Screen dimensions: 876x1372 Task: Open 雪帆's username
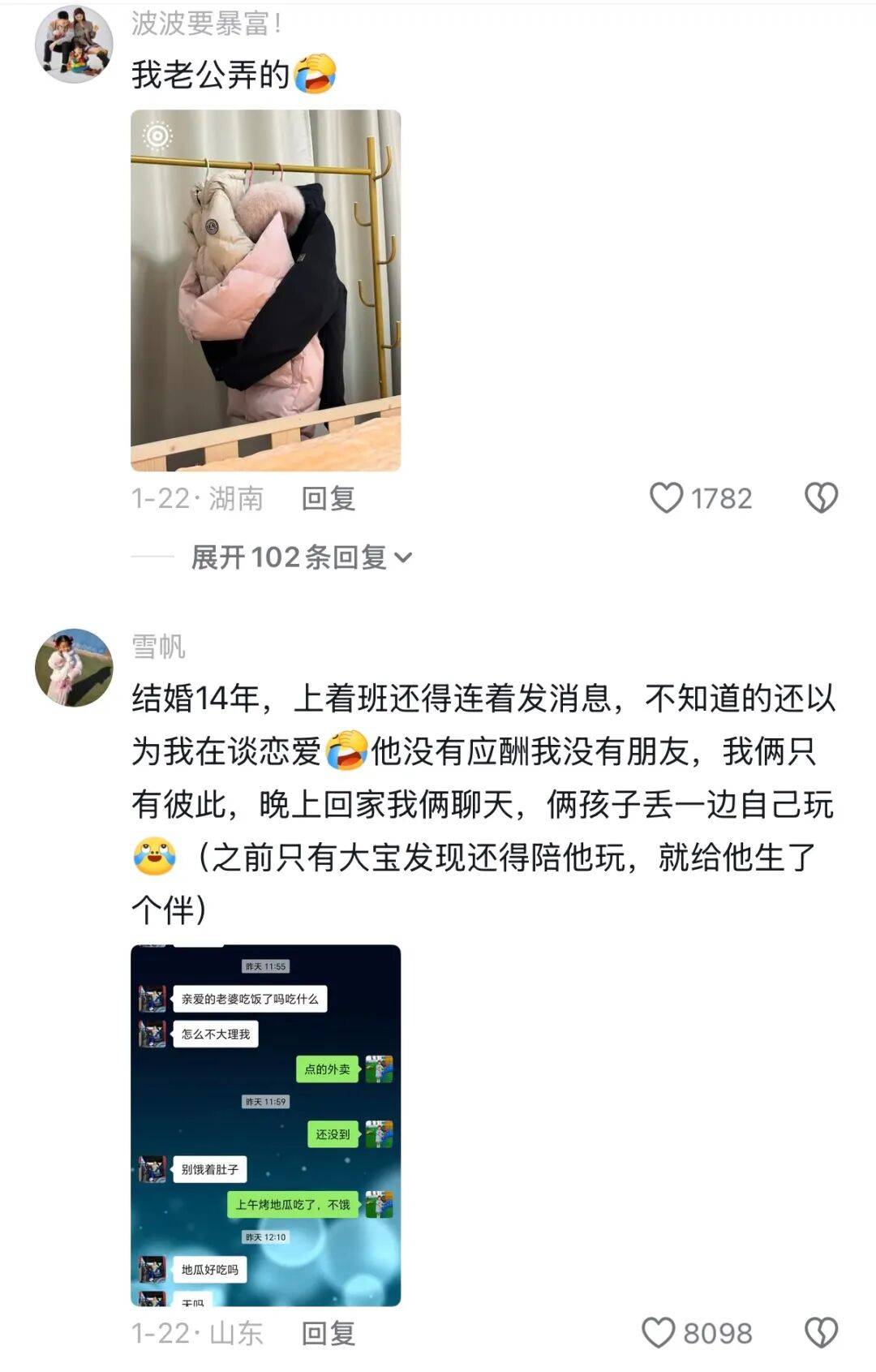point(159,647)
